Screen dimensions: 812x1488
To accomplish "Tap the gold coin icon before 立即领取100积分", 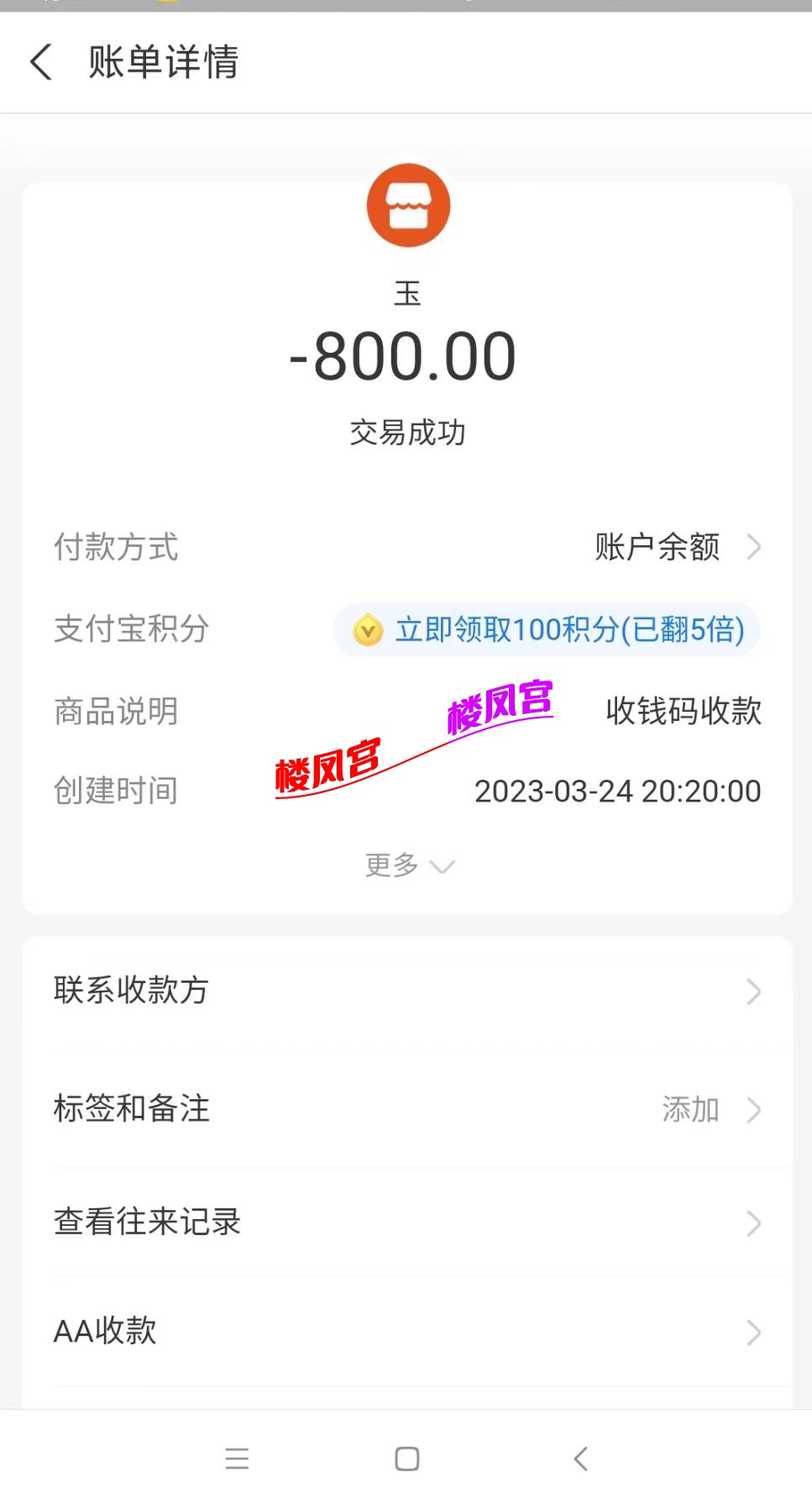I will pyautogui.click(x=368, y=630).
